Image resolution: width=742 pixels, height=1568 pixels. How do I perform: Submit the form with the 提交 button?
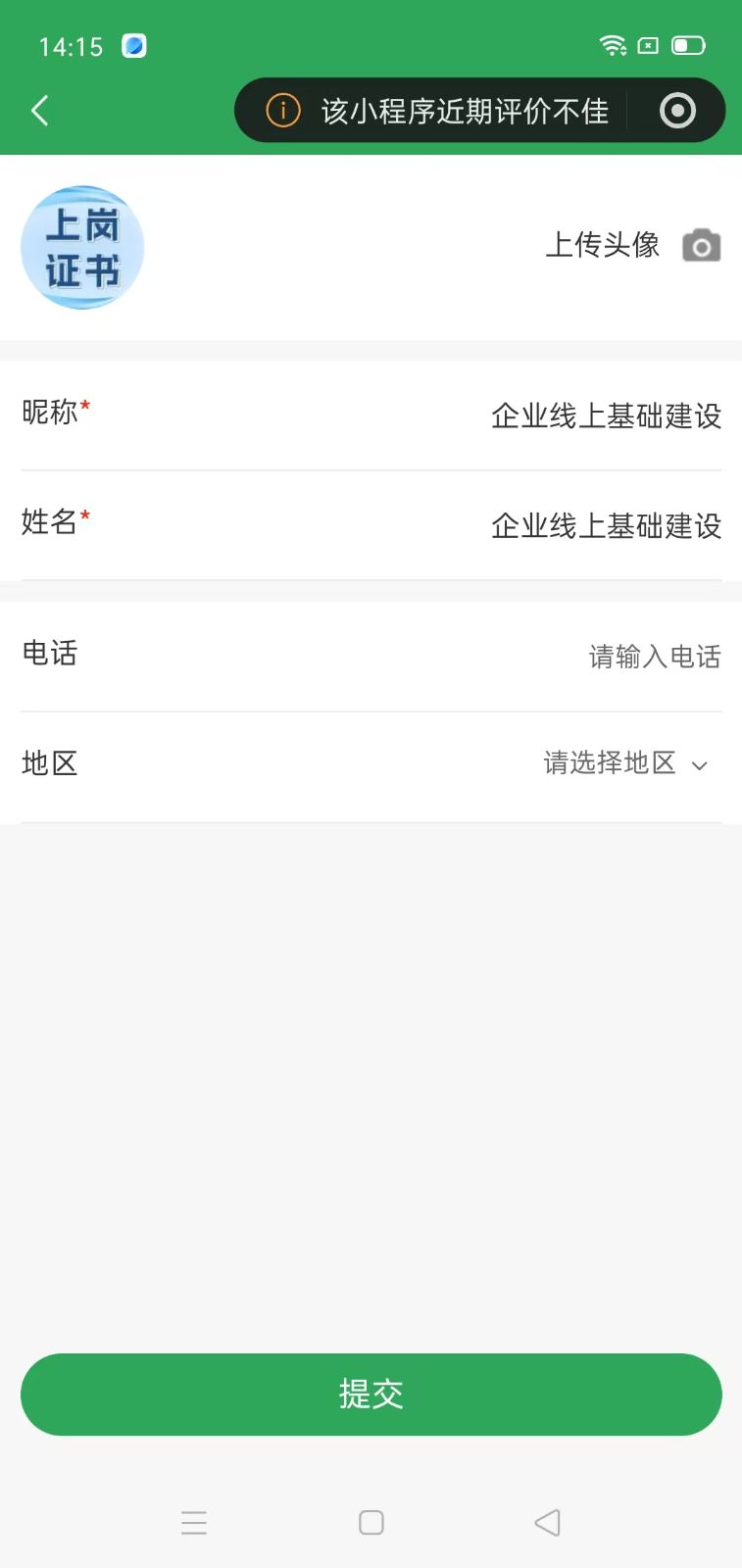coord(371,1394)
